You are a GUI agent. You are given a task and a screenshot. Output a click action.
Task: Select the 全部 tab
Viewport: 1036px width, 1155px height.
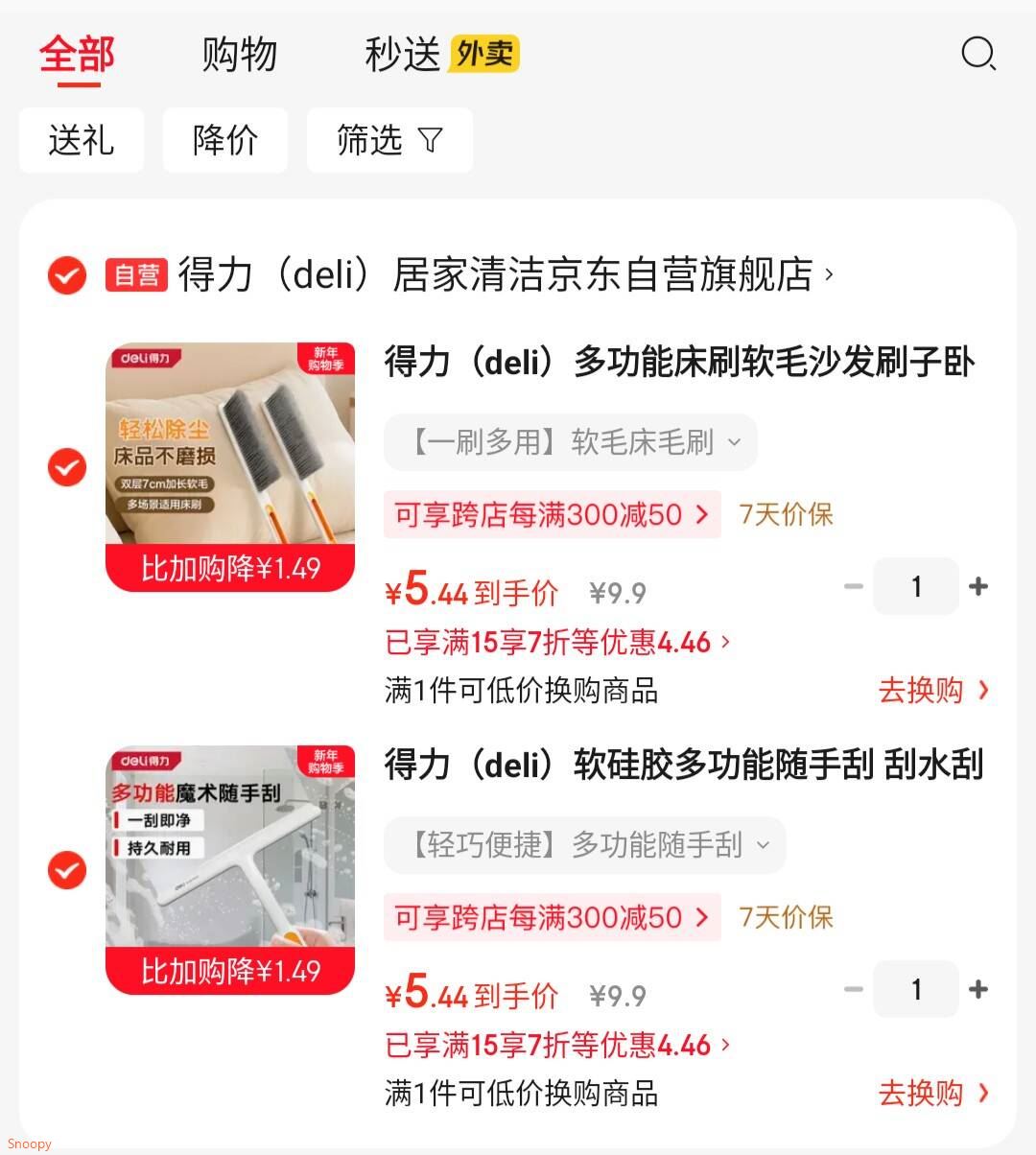point(76,55)
